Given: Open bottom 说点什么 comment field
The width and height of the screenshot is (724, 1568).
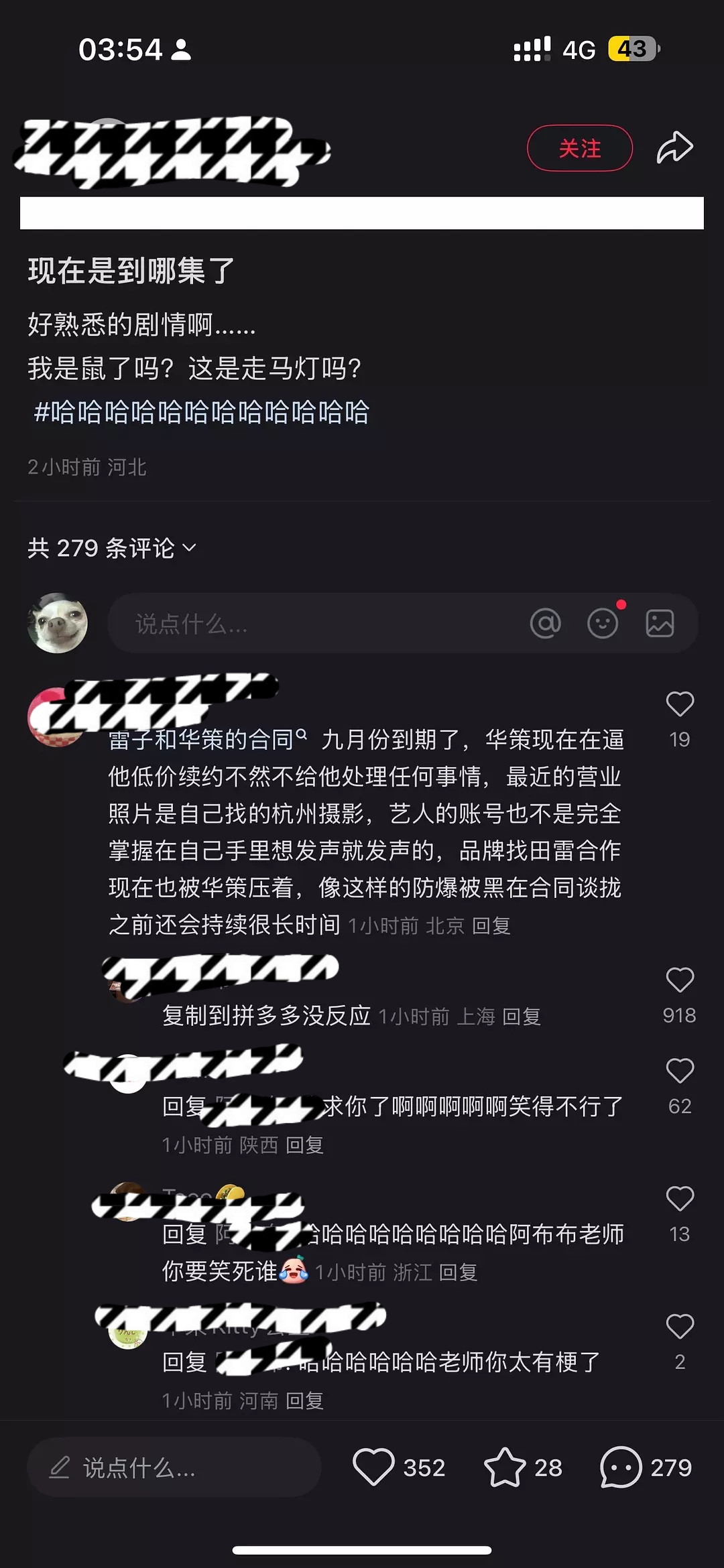Looking at the screenshot, I should pyautogui.click(x=174, y=1468).
